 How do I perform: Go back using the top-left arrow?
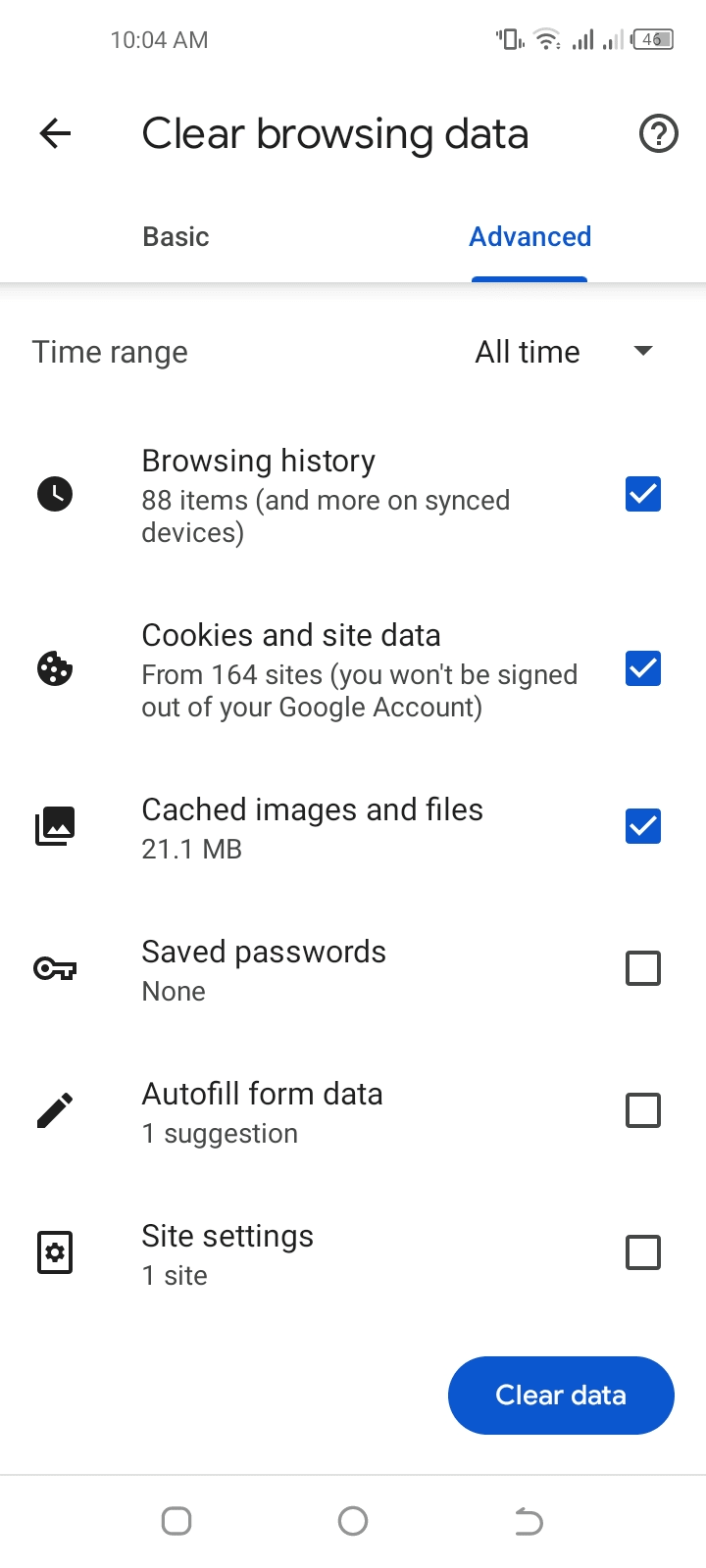click(55, 133)
